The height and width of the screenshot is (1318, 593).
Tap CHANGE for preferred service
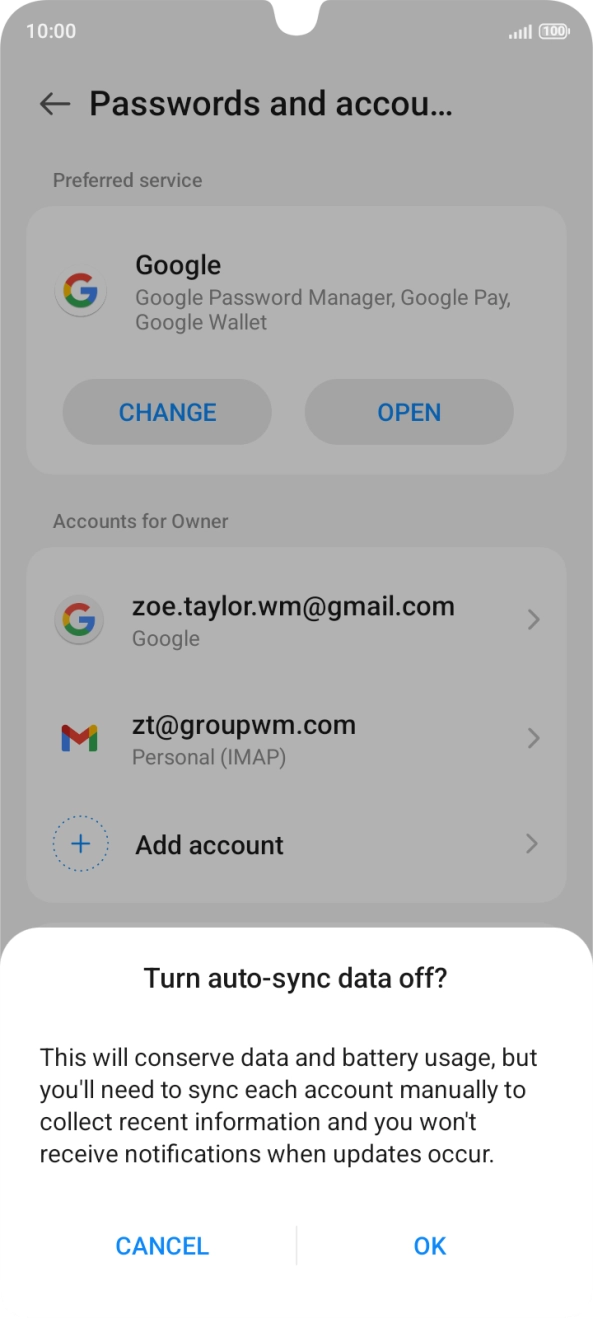point(167,412)
